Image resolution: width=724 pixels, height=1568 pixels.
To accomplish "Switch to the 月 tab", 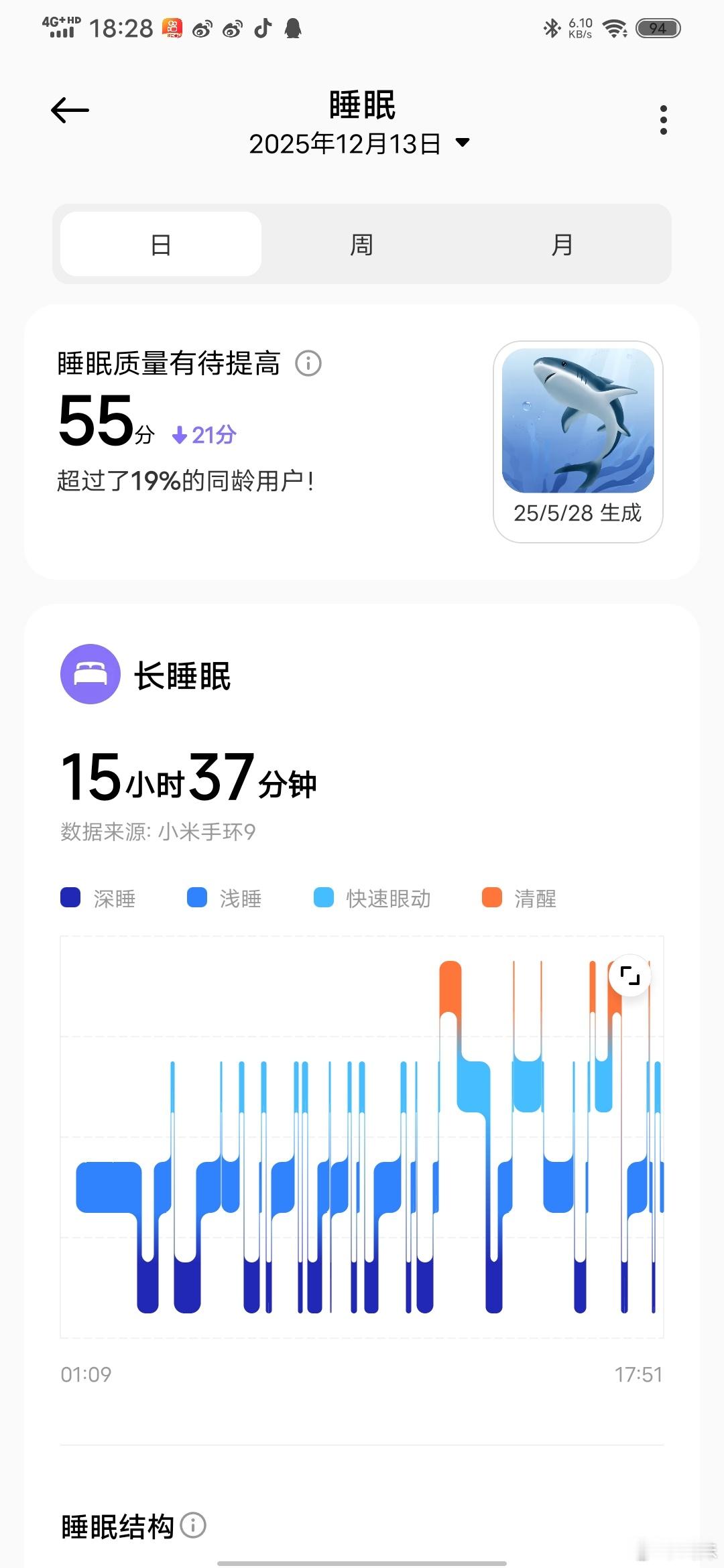I will 563,244.
